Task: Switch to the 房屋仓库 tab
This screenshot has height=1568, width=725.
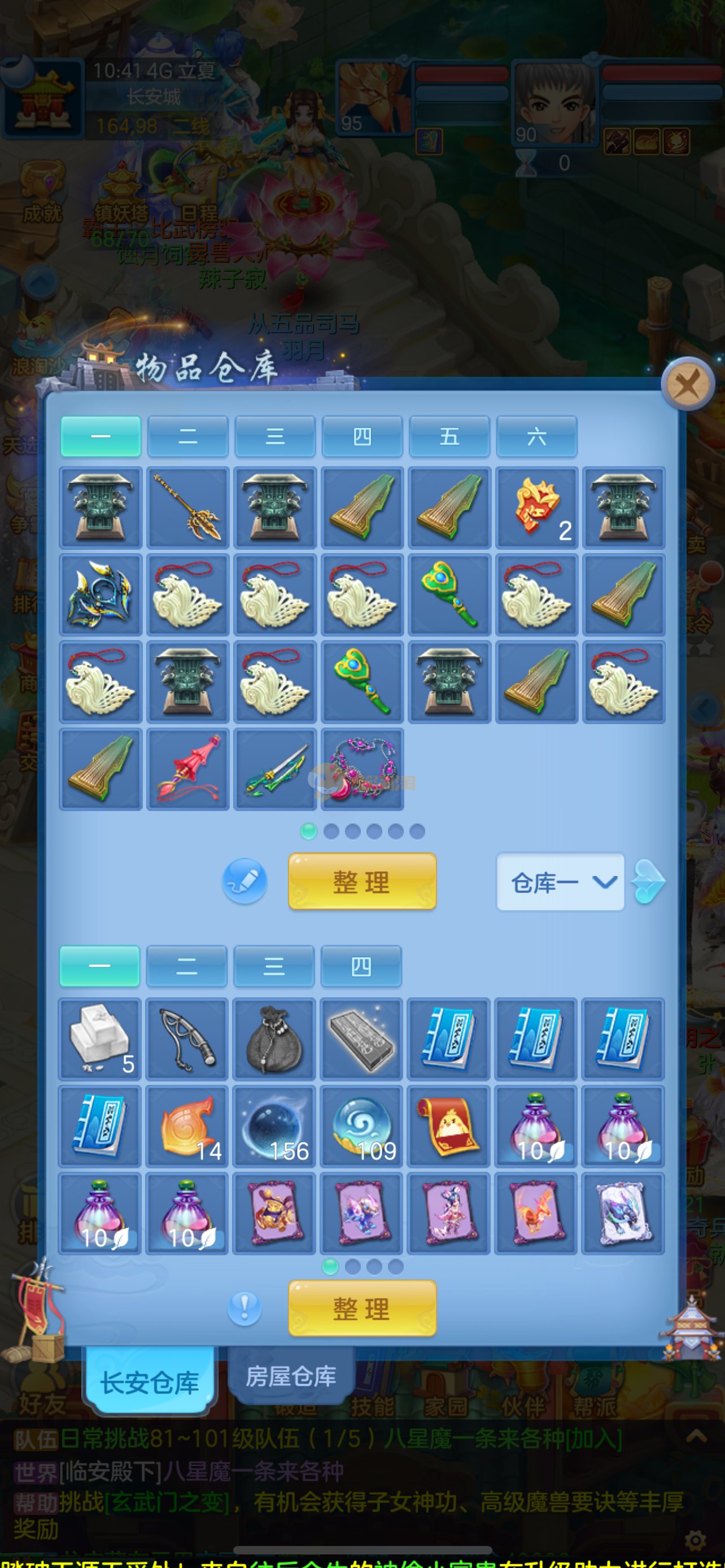Action: pos(290,1376)
